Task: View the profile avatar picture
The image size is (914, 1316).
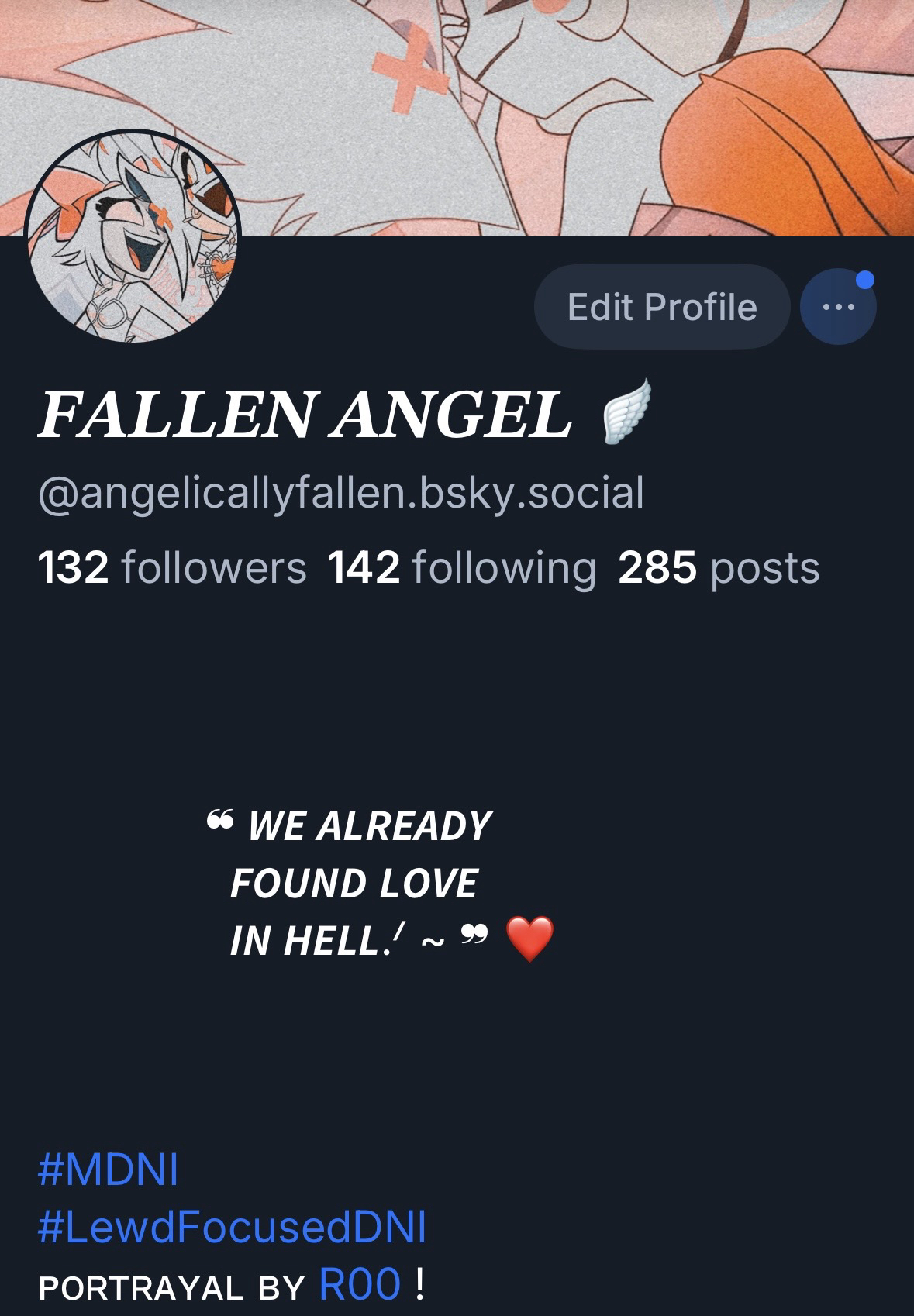Action: click(133, 237)
